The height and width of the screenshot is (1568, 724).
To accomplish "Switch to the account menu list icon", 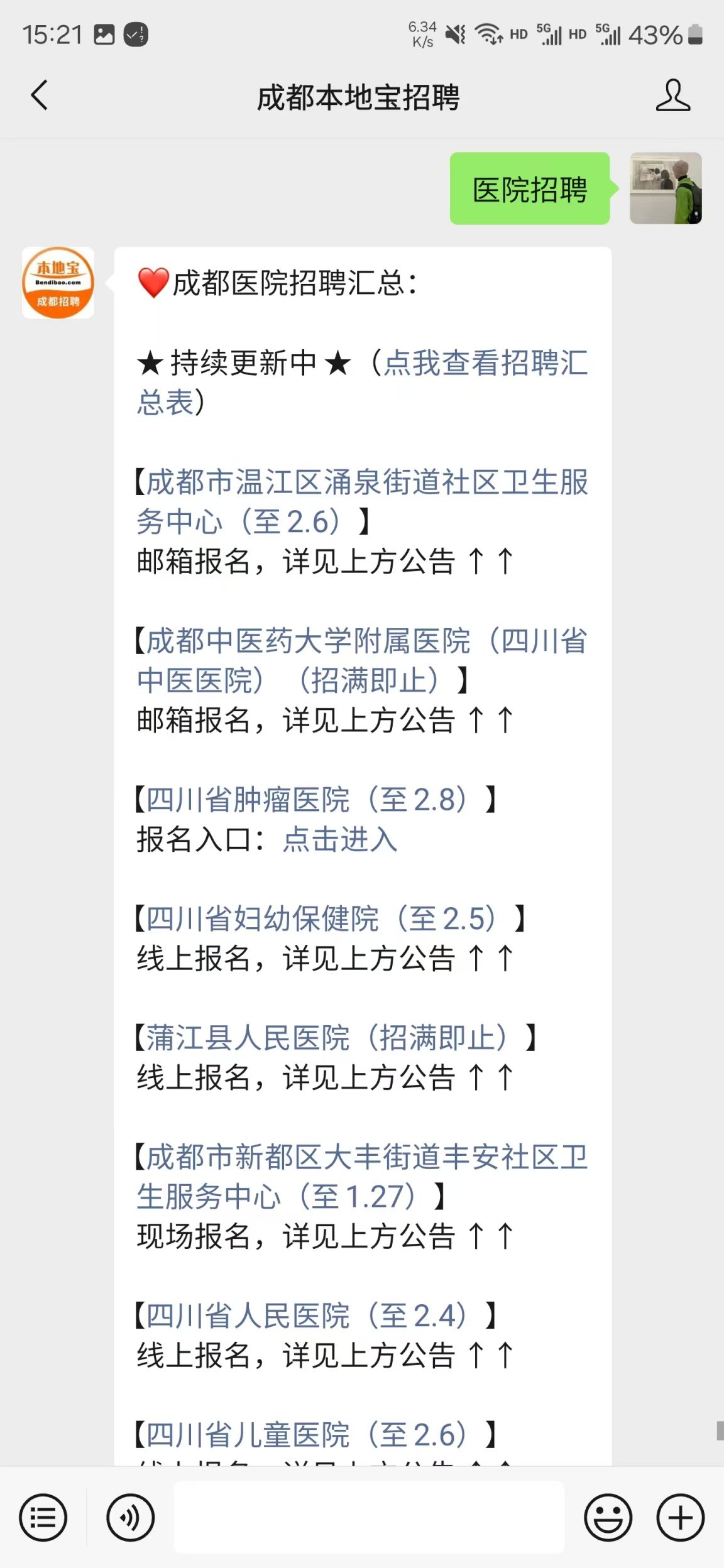I will tap(43, 1518).
